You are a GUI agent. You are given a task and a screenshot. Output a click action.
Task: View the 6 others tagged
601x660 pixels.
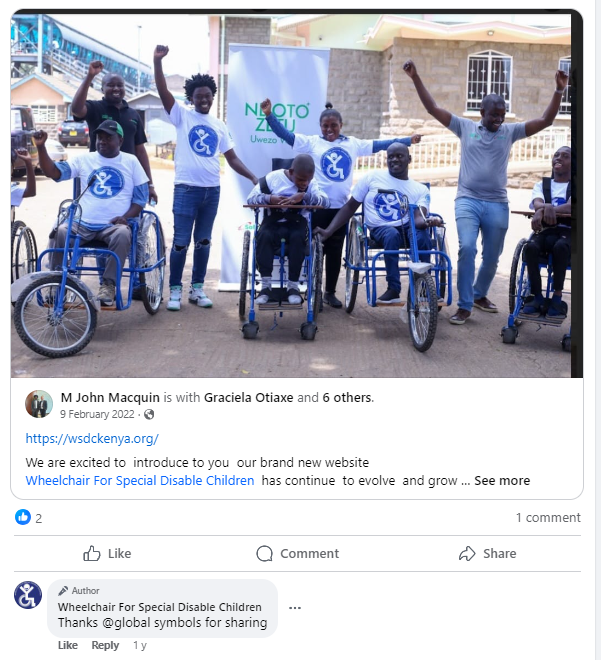[x=346, y=397]
